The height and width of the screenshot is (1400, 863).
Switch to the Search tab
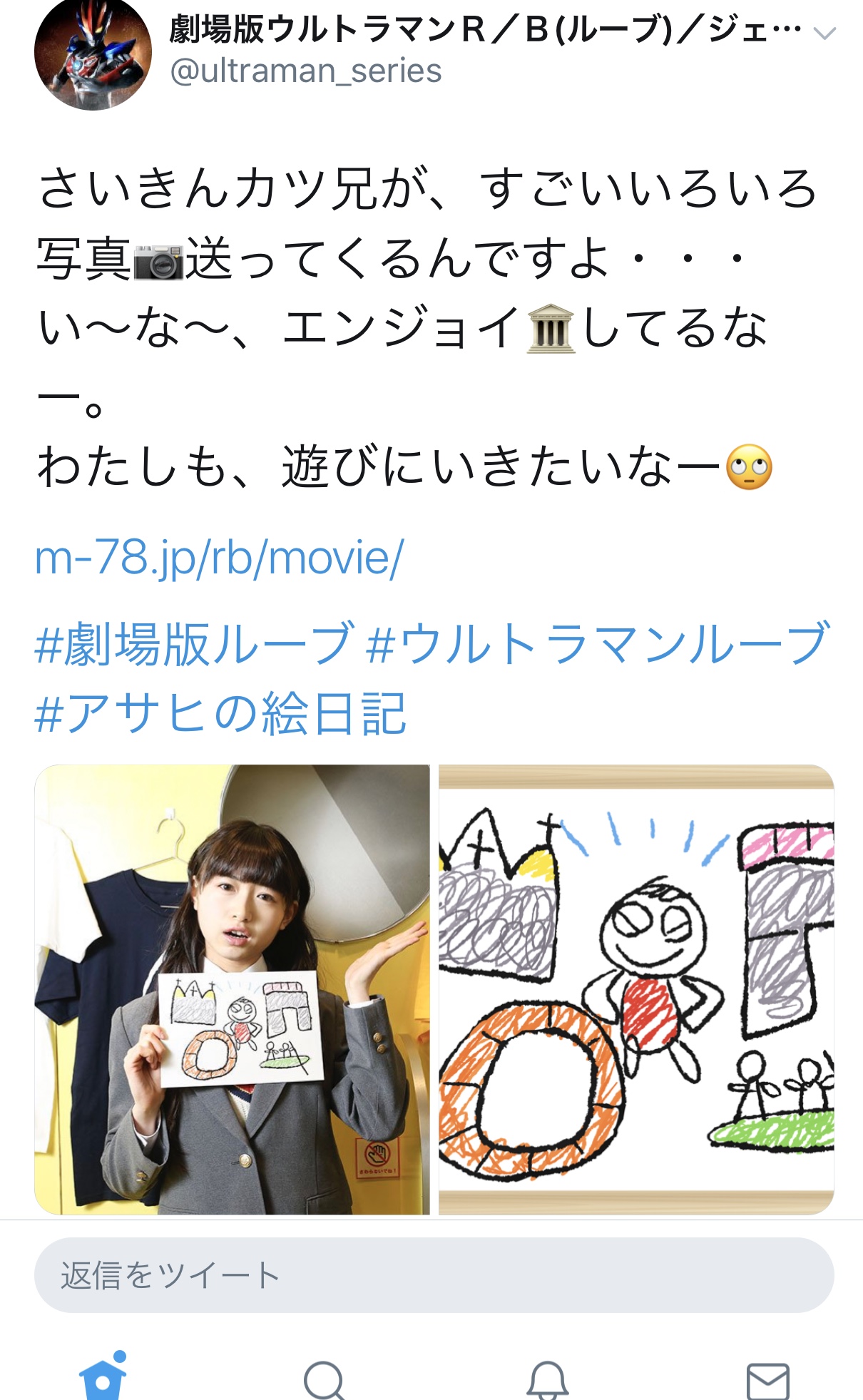(325, 1380)
